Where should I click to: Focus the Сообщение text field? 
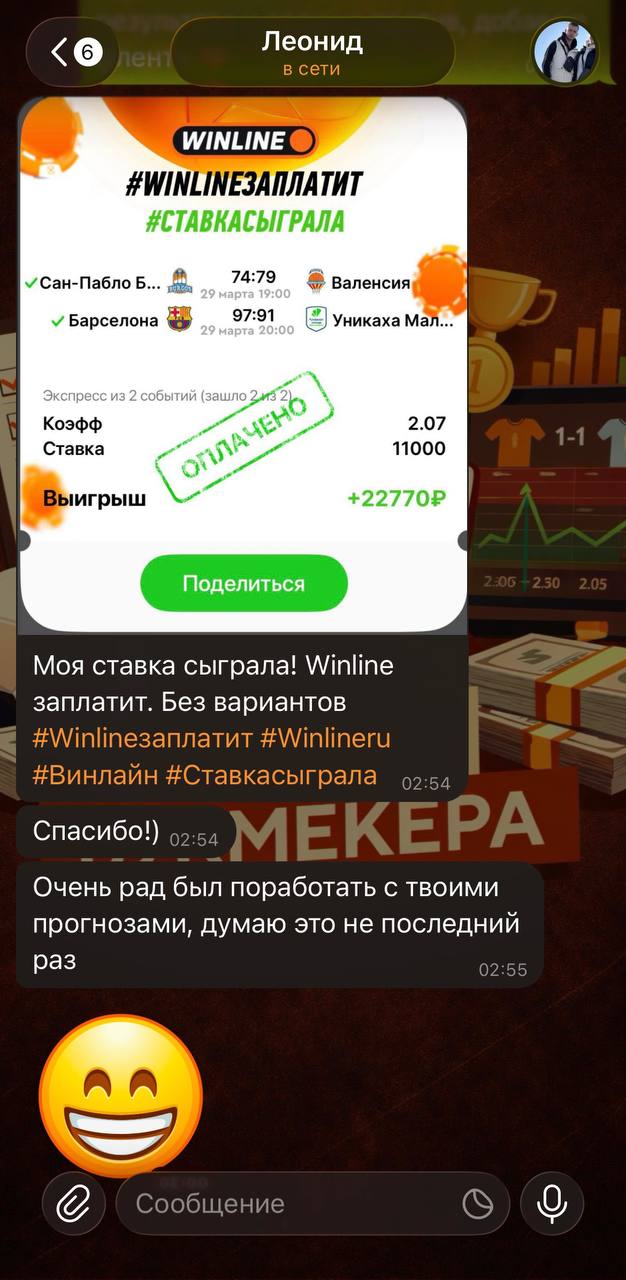tap(290, 1203)
